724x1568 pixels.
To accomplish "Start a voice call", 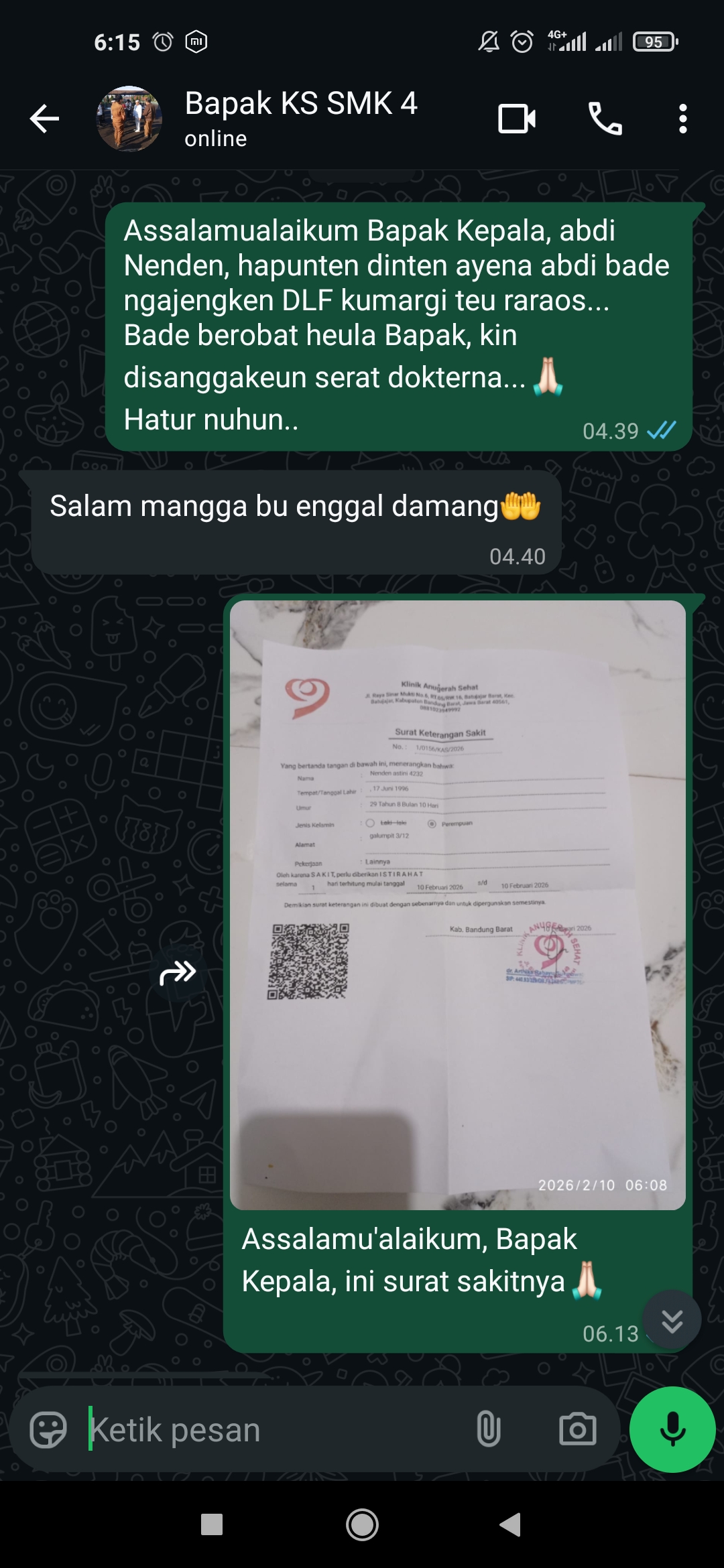I will tap(605, 119).
